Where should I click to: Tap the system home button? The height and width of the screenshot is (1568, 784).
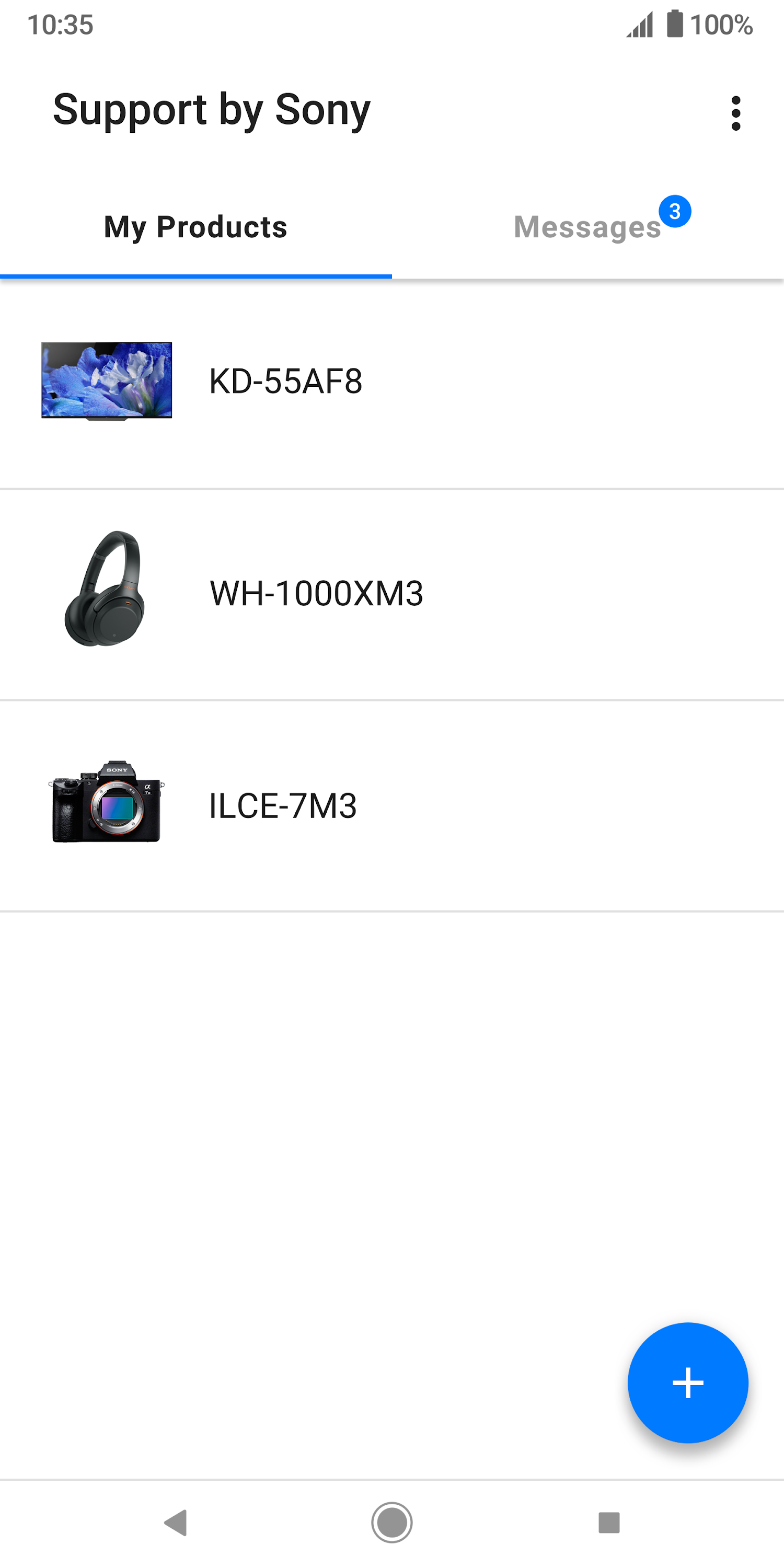391,1523
